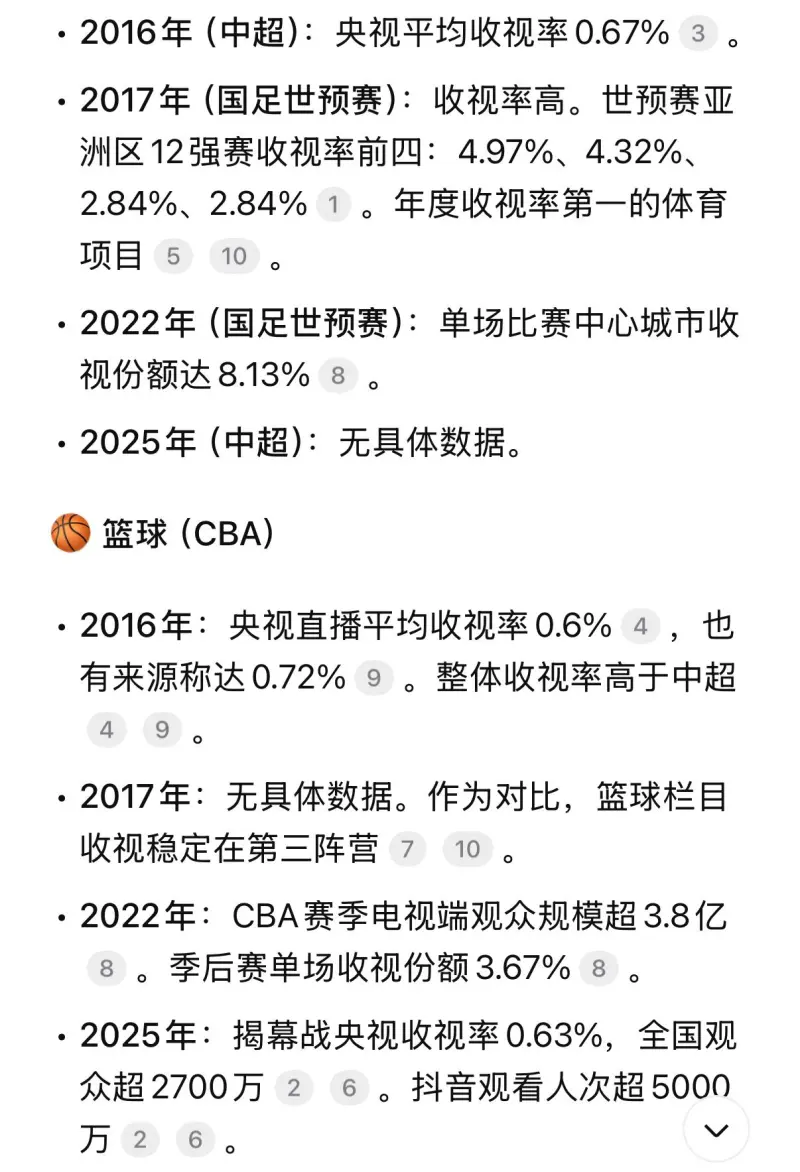Open source 10 beside citation 5

point(234,256)
